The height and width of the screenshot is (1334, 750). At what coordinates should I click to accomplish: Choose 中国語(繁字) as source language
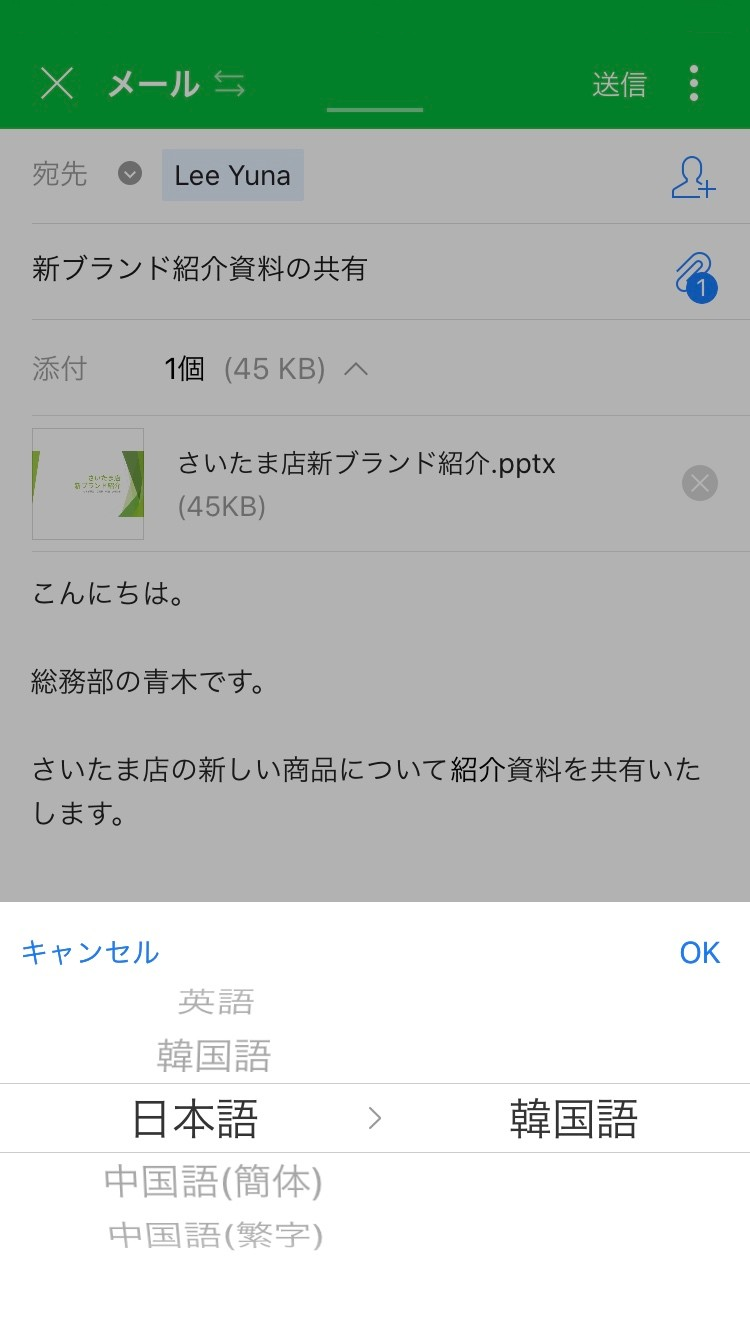pyautogui.click(x=215, y=1236)
